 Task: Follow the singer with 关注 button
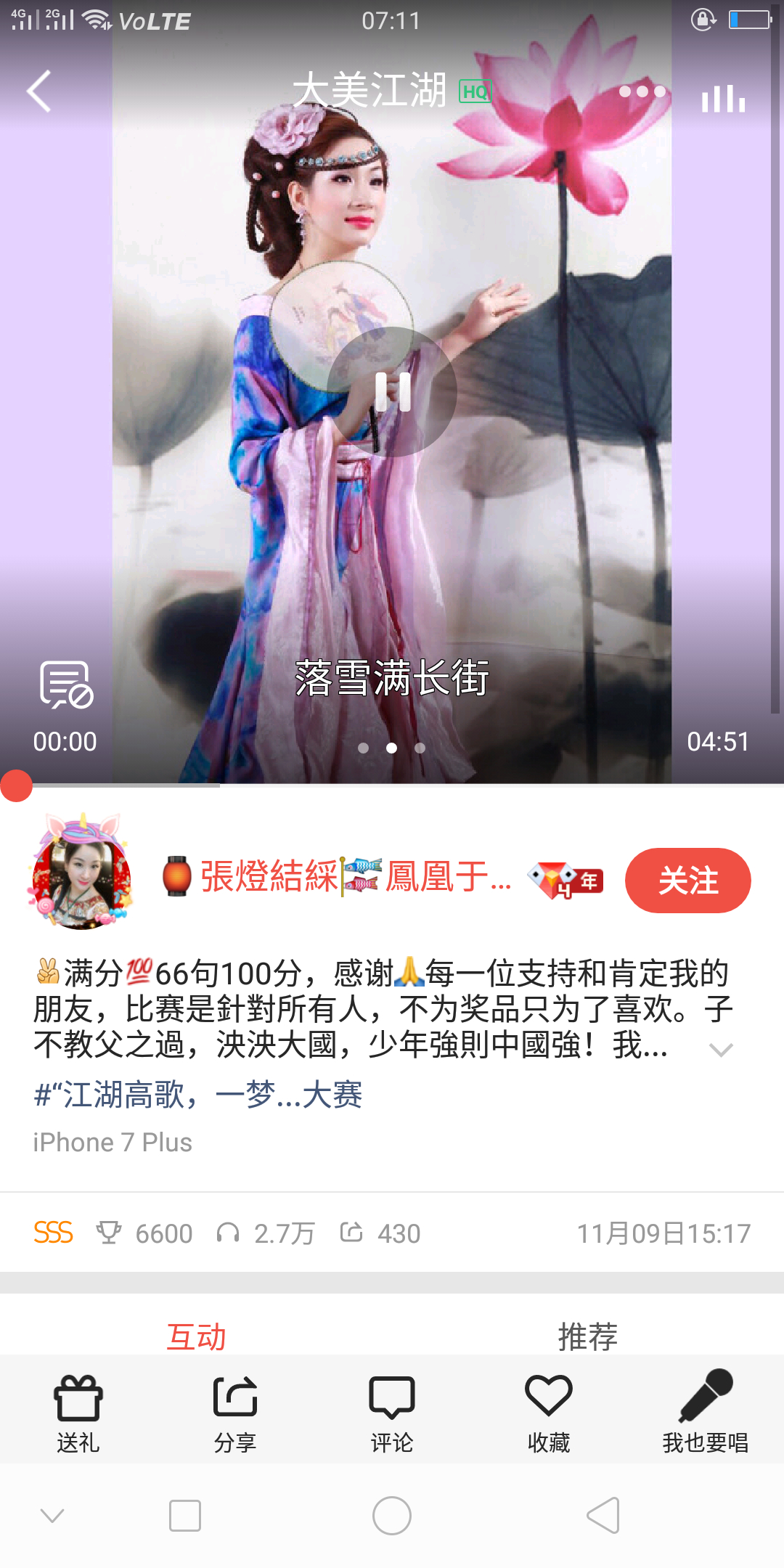687,881
